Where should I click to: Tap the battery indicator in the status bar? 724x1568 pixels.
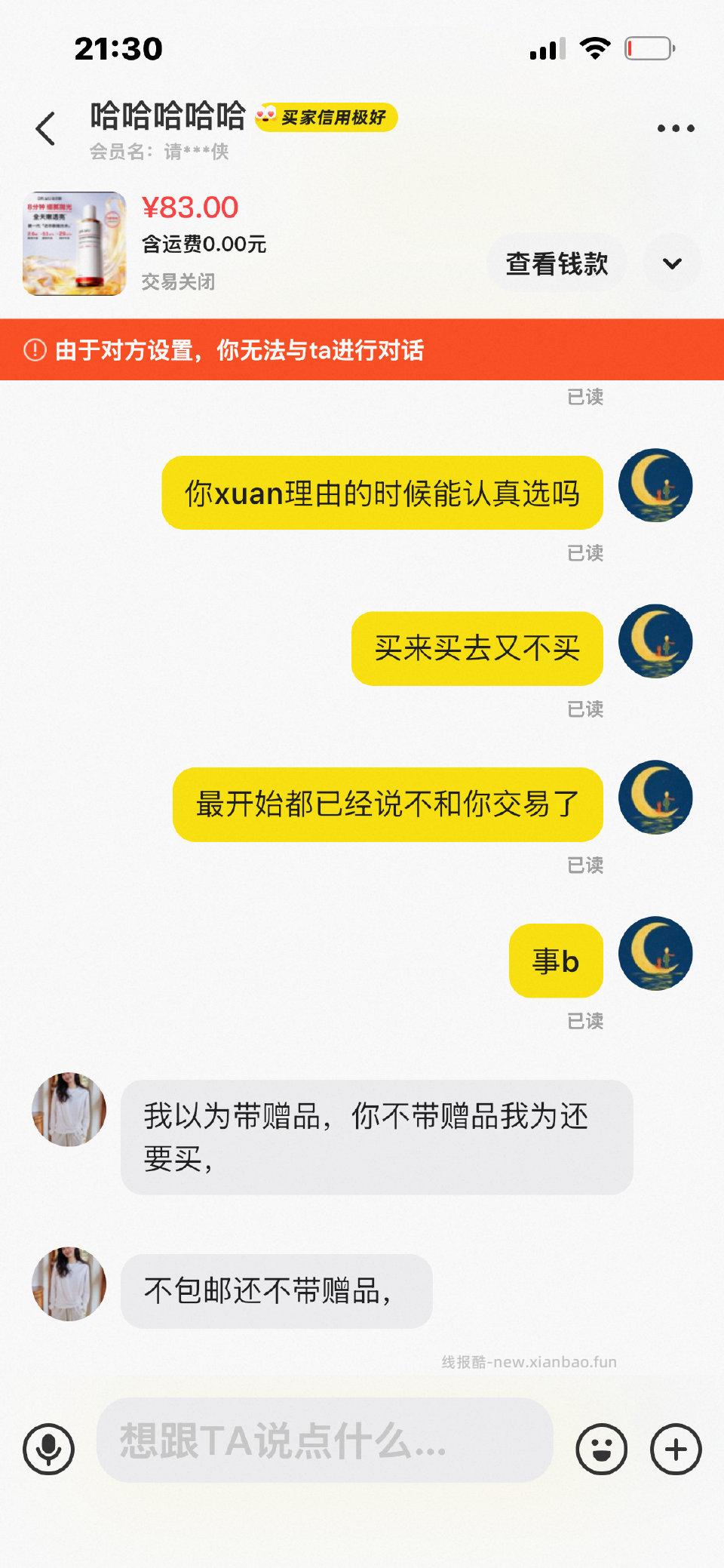[x=649, y=47]
